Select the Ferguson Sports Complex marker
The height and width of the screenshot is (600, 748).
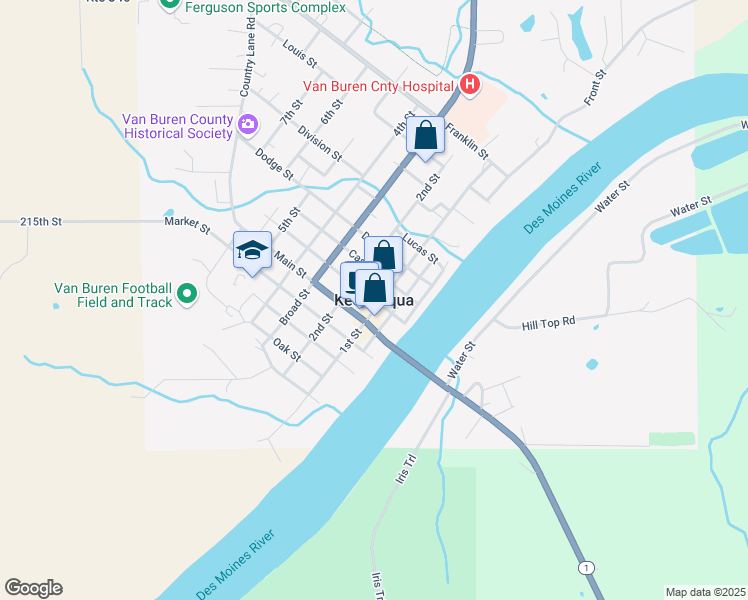(169, 7)
